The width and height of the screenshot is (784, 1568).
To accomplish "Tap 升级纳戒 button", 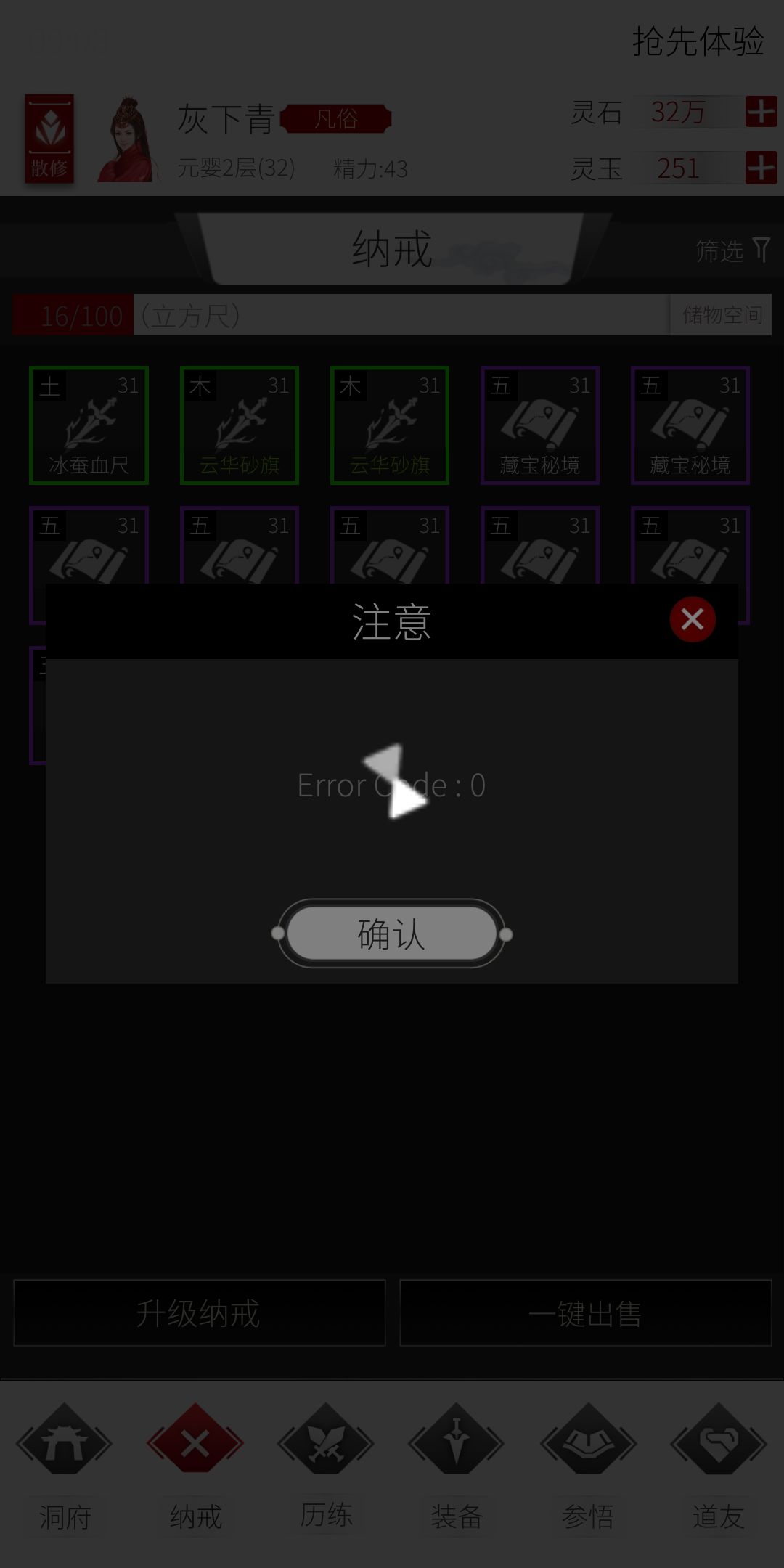I will point(199,1313).
